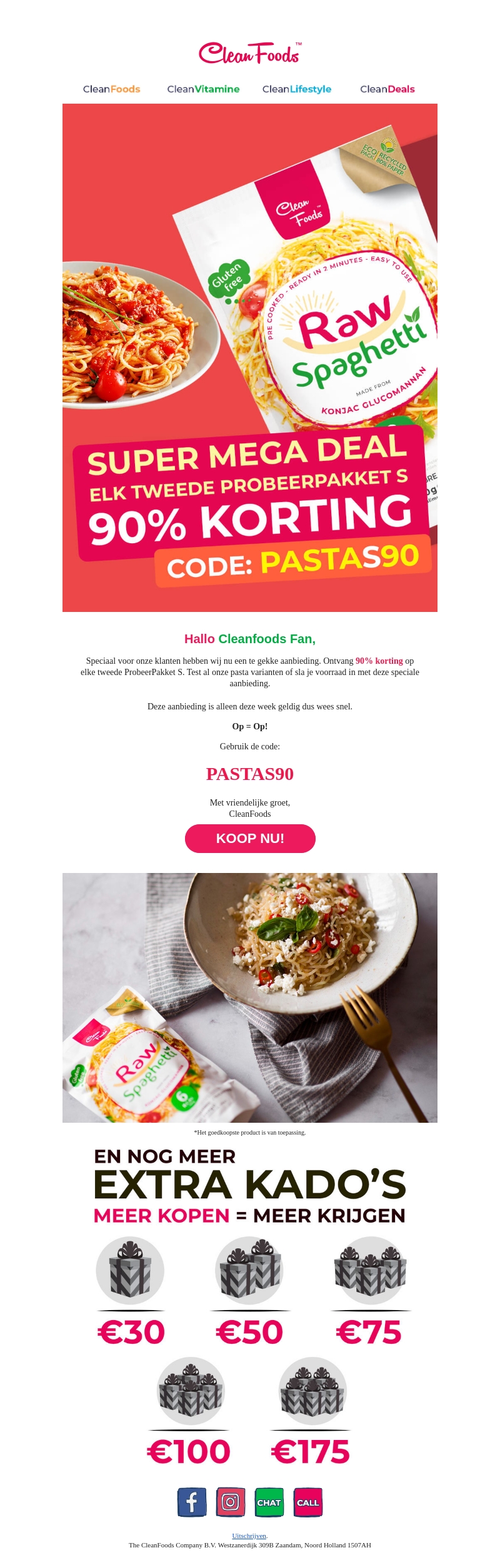Start a chat via the CHAT icon
This screenshot has width=500, height=1568.
coord(269,1502)
